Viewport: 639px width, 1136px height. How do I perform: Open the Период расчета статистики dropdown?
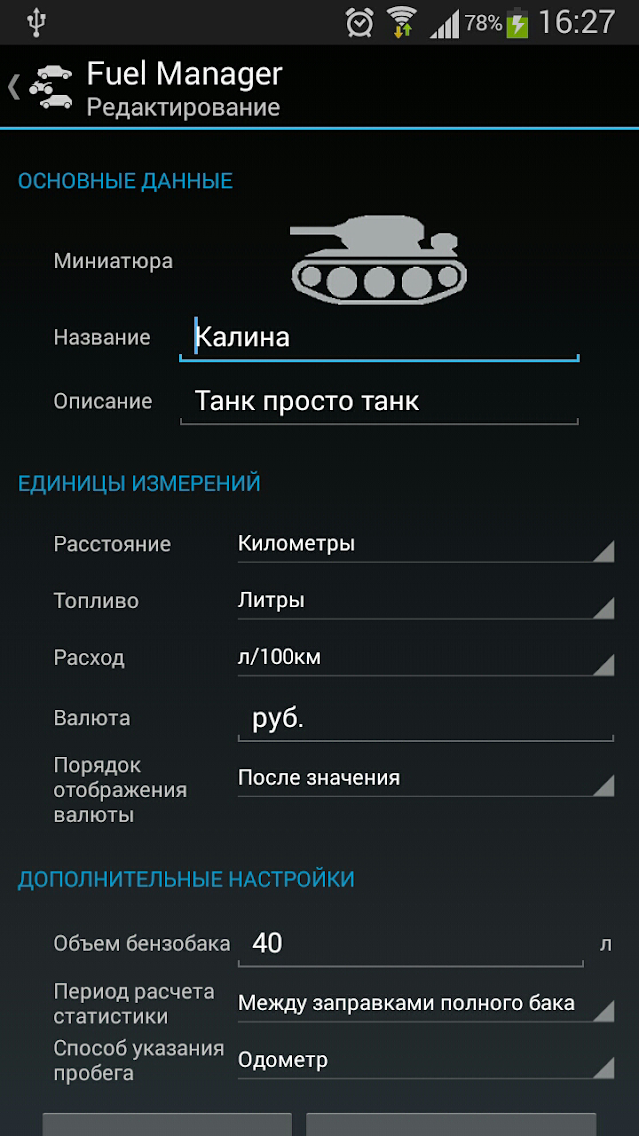425,1004
